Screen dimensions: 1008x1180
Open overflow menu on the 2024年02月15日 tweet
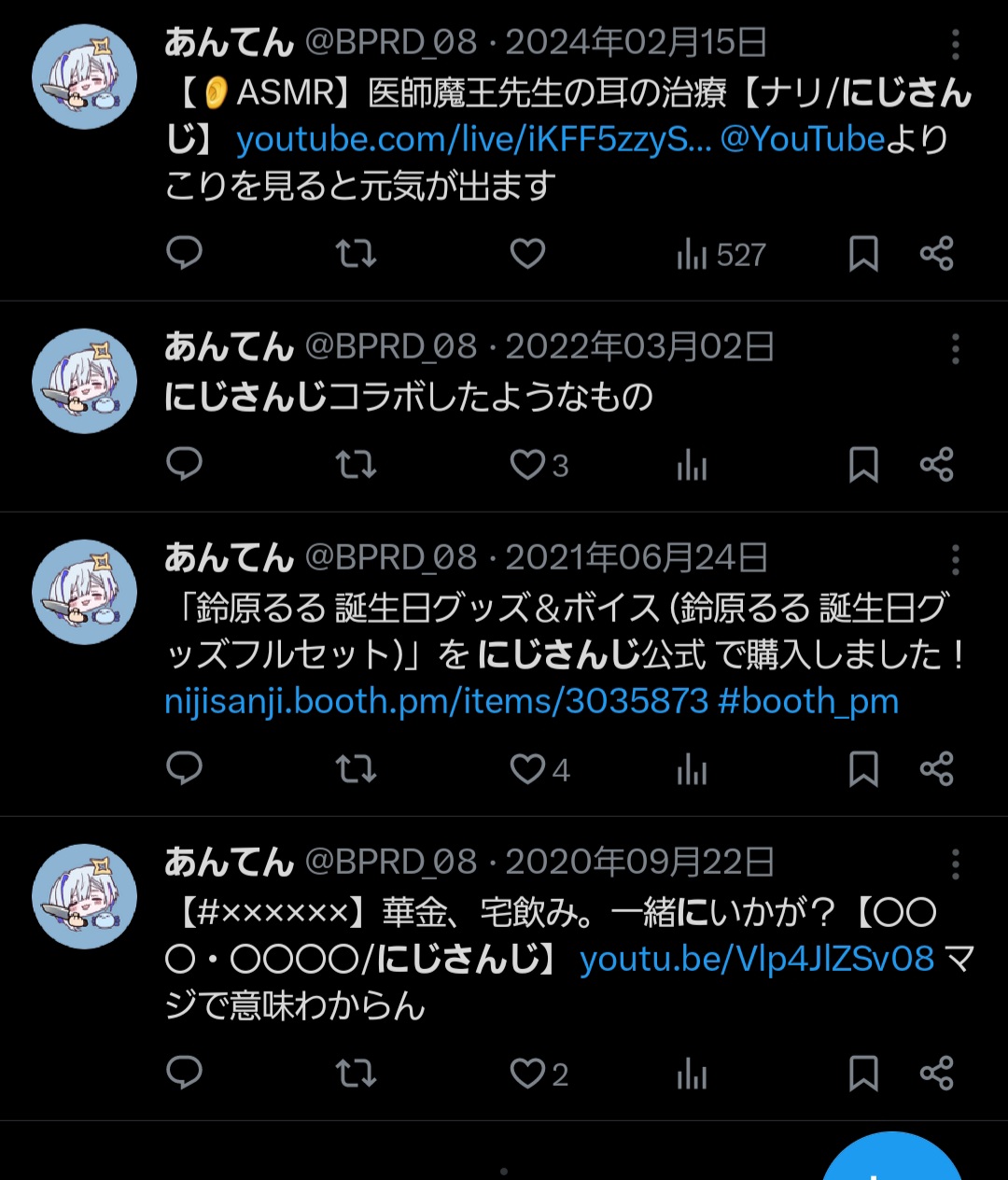(955, 44)
